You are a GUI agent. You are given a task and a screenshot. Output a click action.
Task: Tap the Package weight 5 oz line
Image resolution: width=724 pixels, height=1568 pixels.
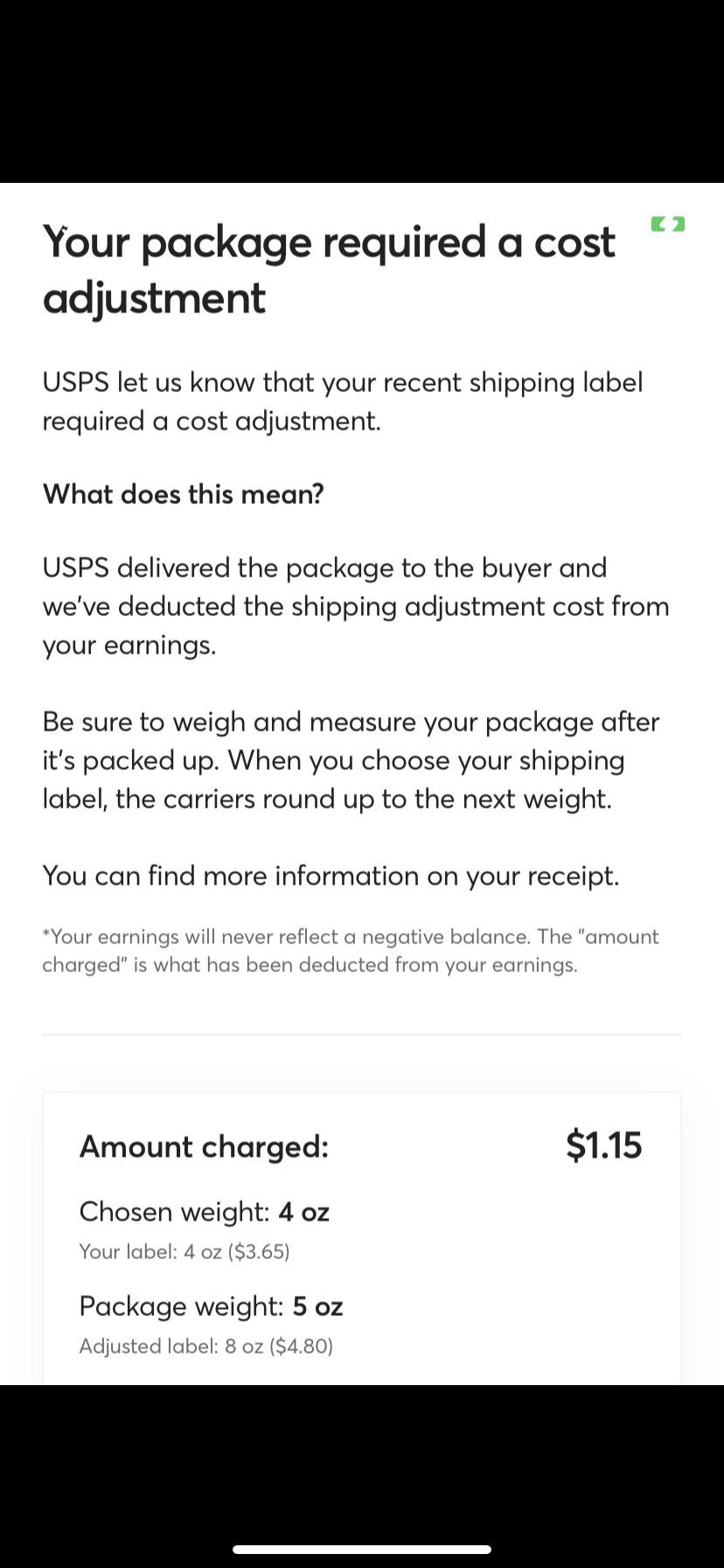pyautogui.click(x=211, y=1305)
